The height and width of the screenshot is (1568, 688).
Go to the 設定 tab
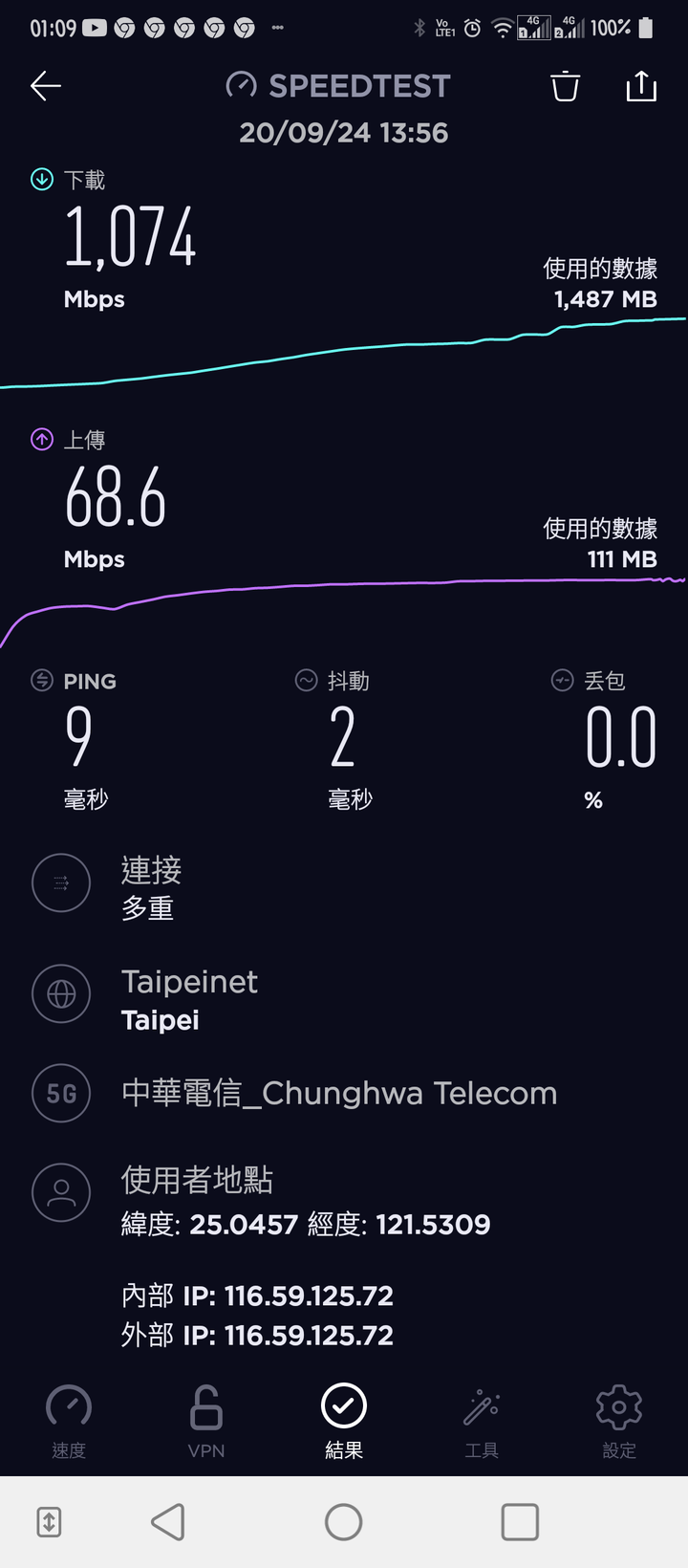point(619,1422)
